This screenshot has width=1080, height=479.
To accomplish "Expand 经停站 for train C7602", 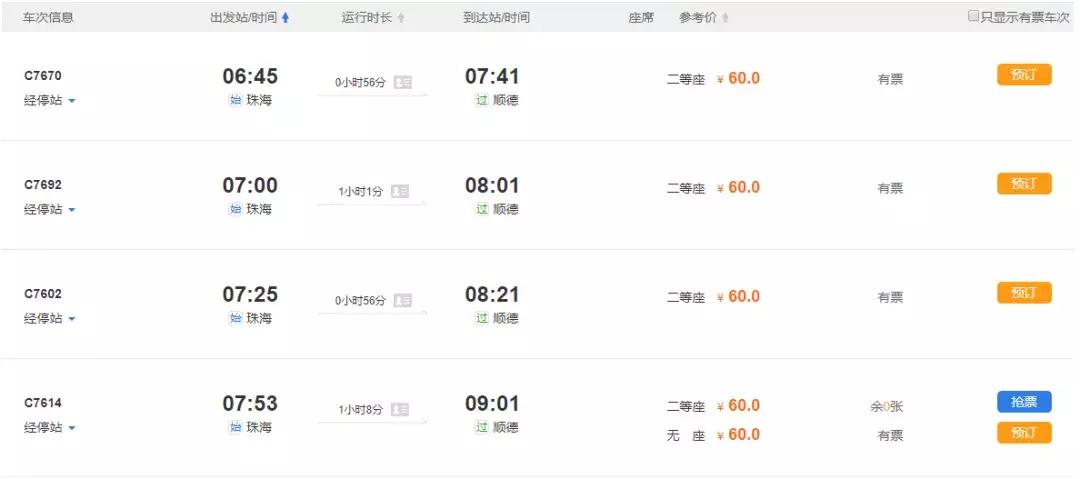I will pos(50,318).
